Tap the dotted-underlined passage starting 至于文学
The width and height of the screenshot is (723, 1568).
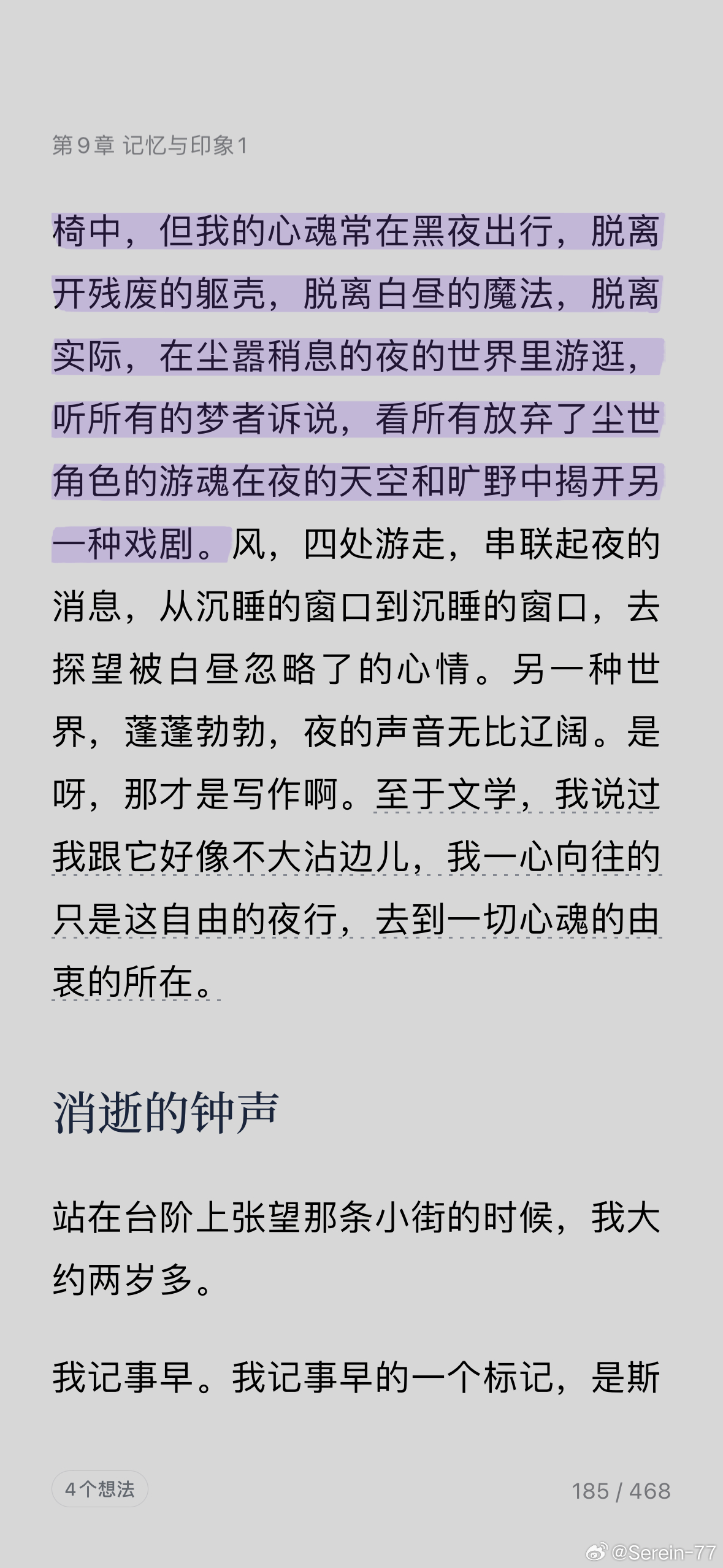tap(357, 889)
